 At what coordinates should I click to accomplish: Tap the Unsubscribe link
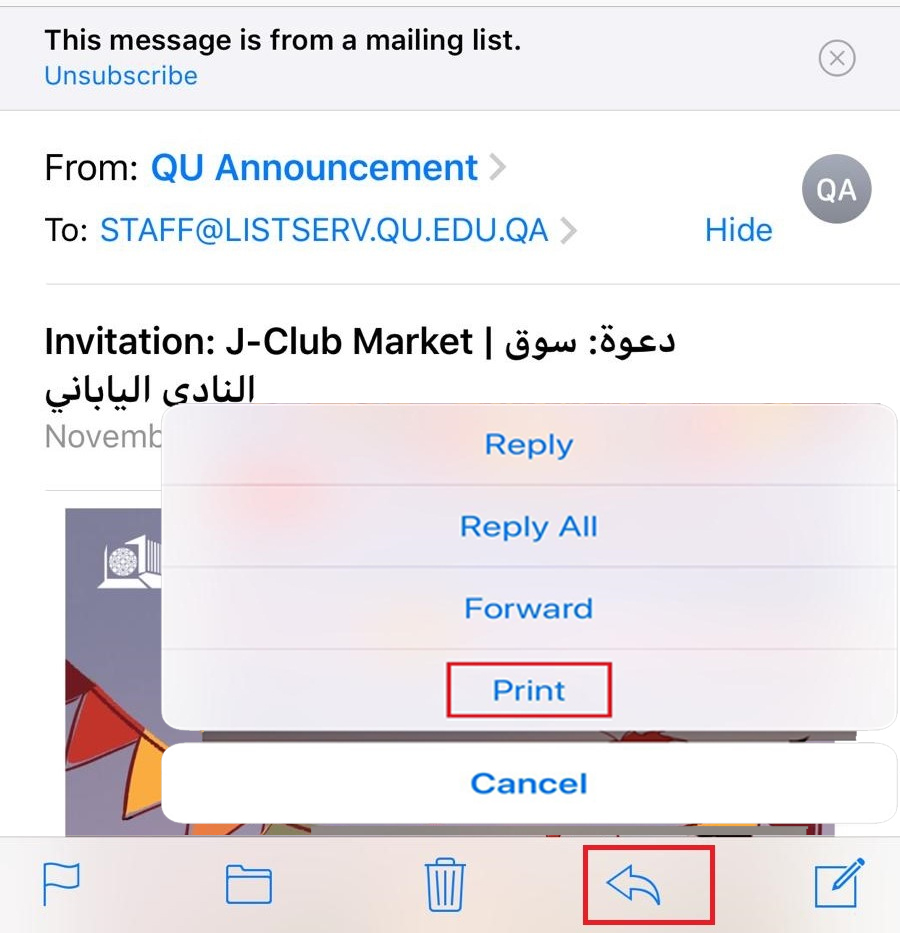click(x=121, y=76)
